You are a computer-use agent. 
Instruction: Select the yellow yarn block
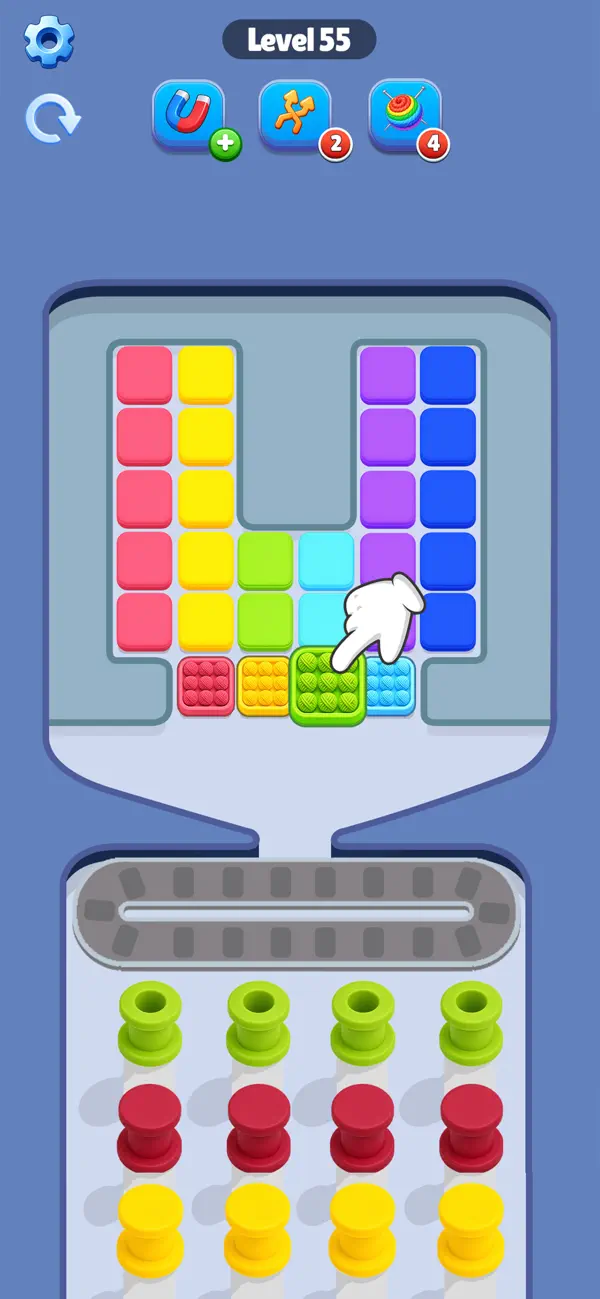click(x=264, y=686)
